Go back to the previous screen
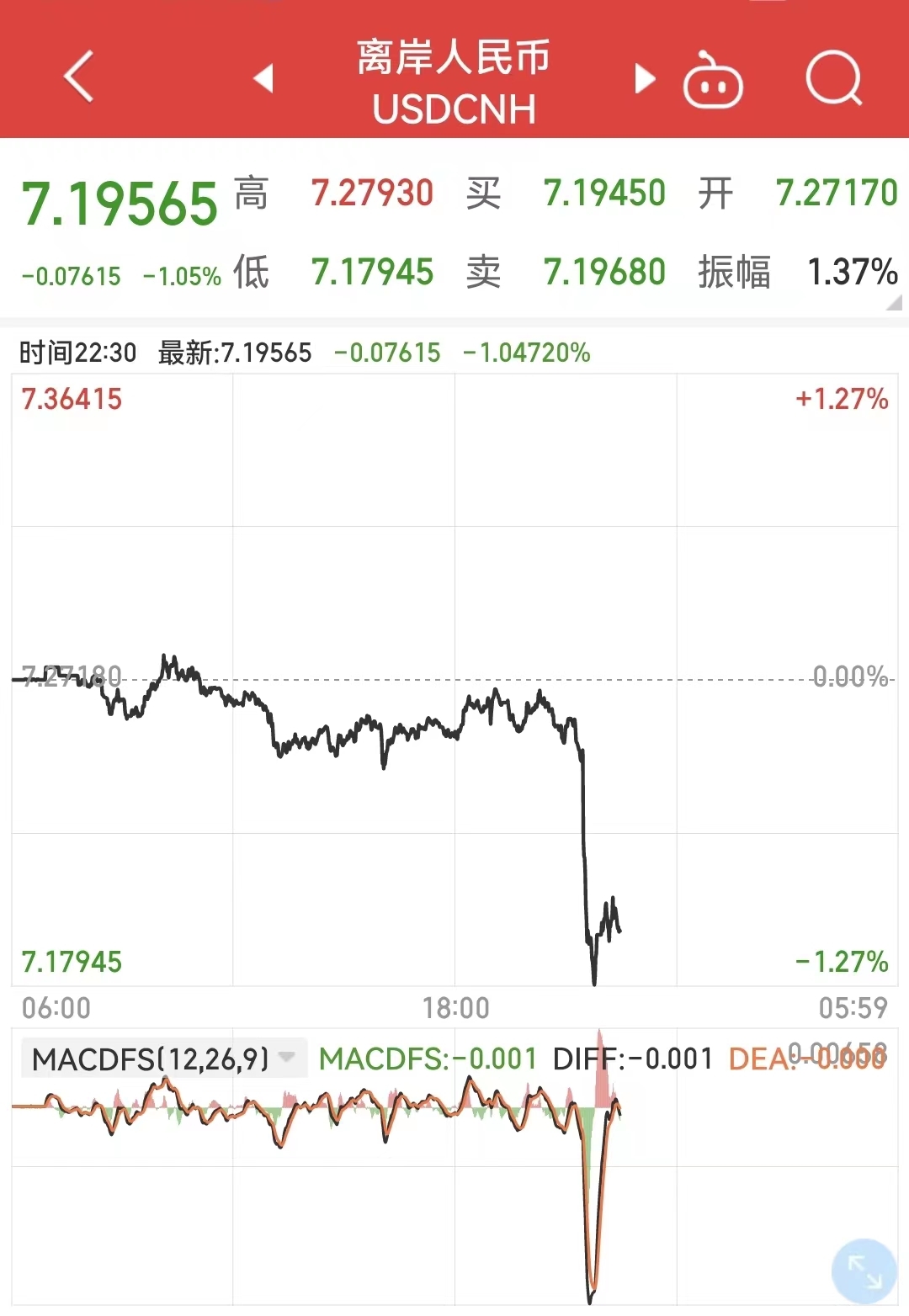 coord(78,77)
